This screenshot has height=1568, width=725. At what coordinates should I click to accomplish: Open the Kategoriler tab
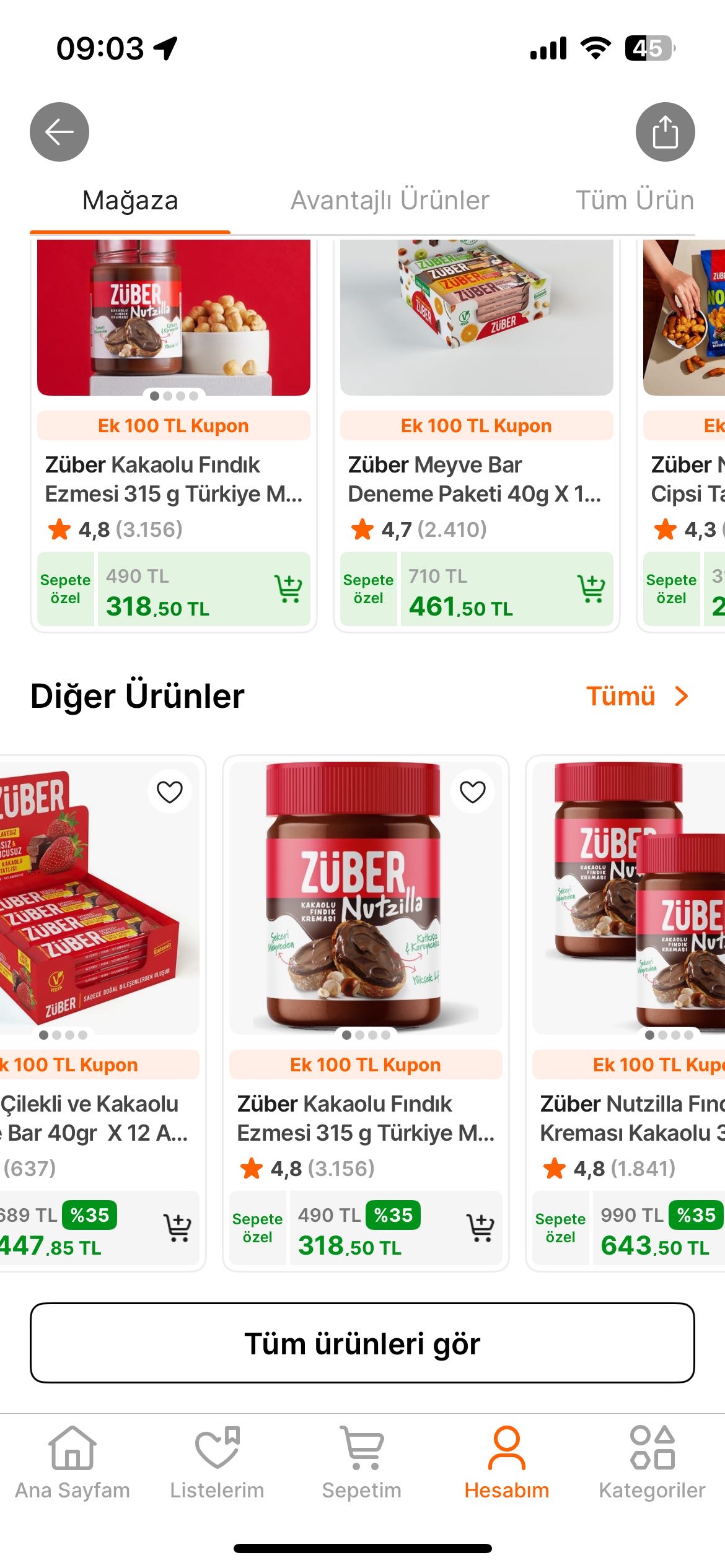point(652,1463)
